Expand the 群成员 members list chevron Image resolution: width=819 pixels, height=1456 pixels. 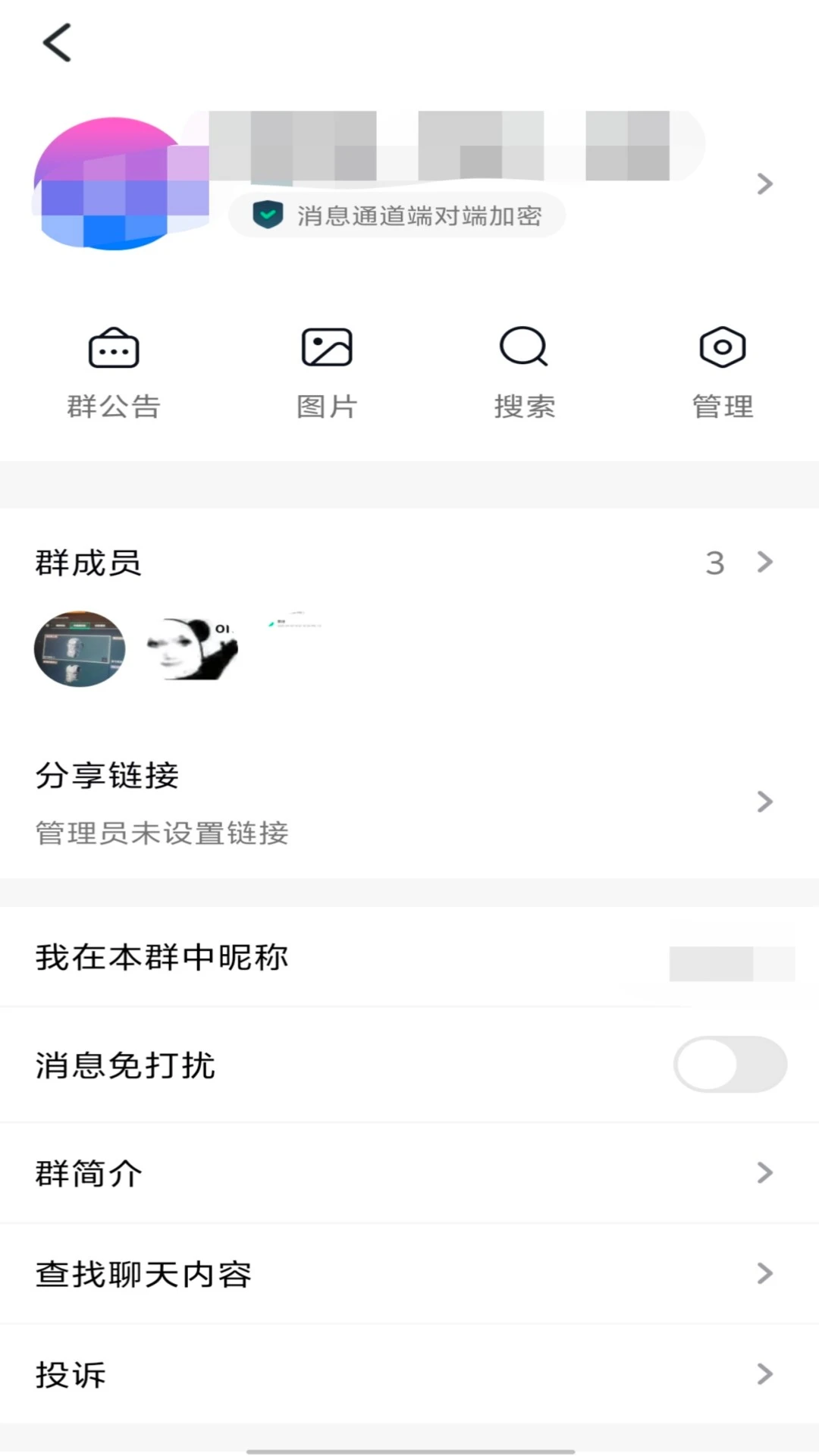pyautogui.click(x=764, y=562)
